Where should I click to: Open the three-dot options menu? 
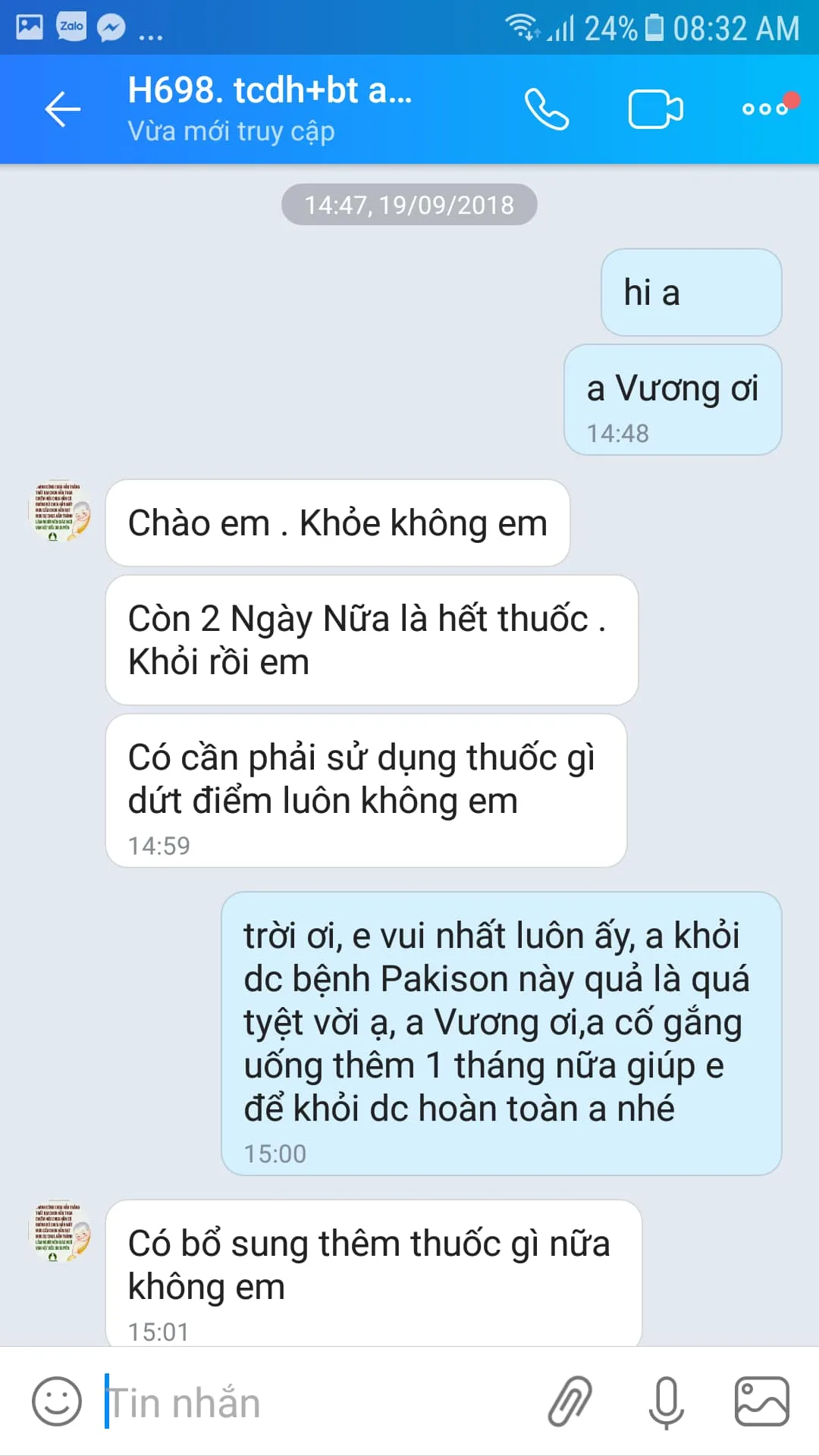[766, 109]
